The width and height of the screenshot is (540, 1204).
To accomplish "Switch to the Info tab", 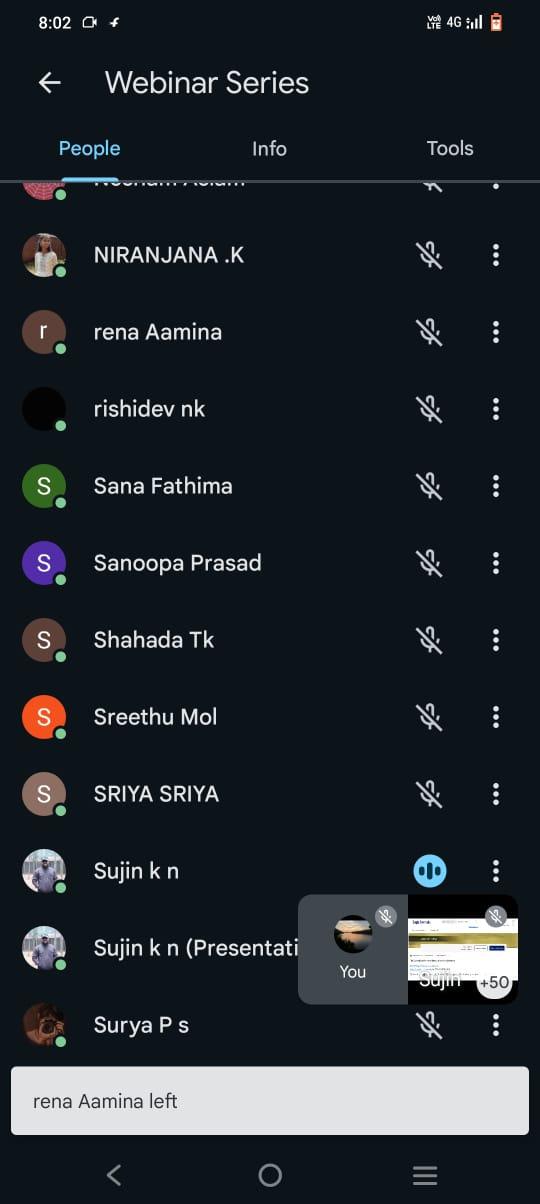I will click(269, 148).
